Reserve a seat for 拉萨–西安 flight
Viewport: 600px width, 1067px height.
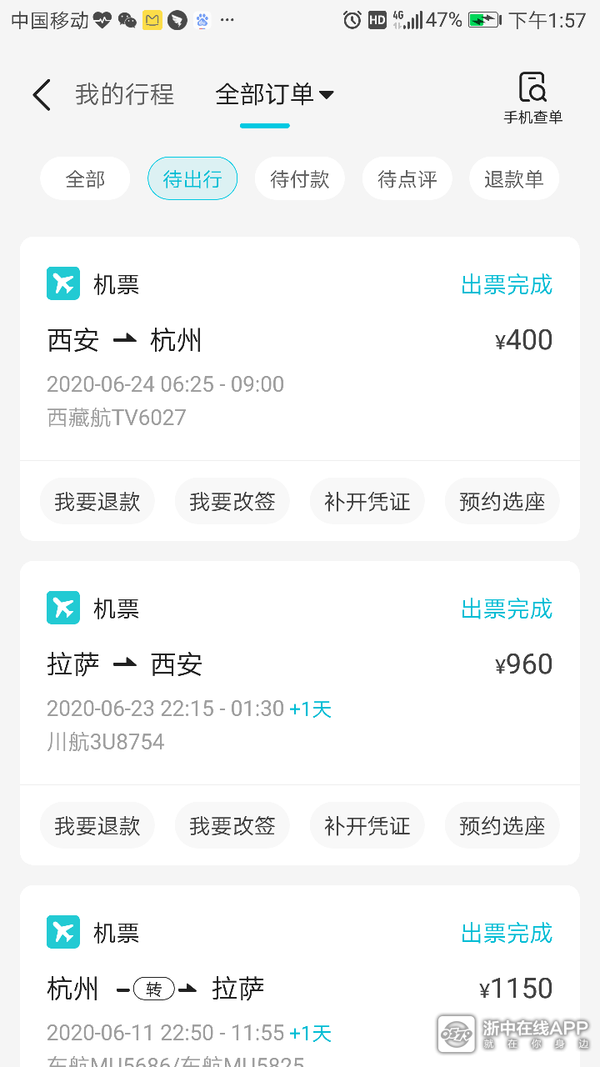(x=502, y=826)
